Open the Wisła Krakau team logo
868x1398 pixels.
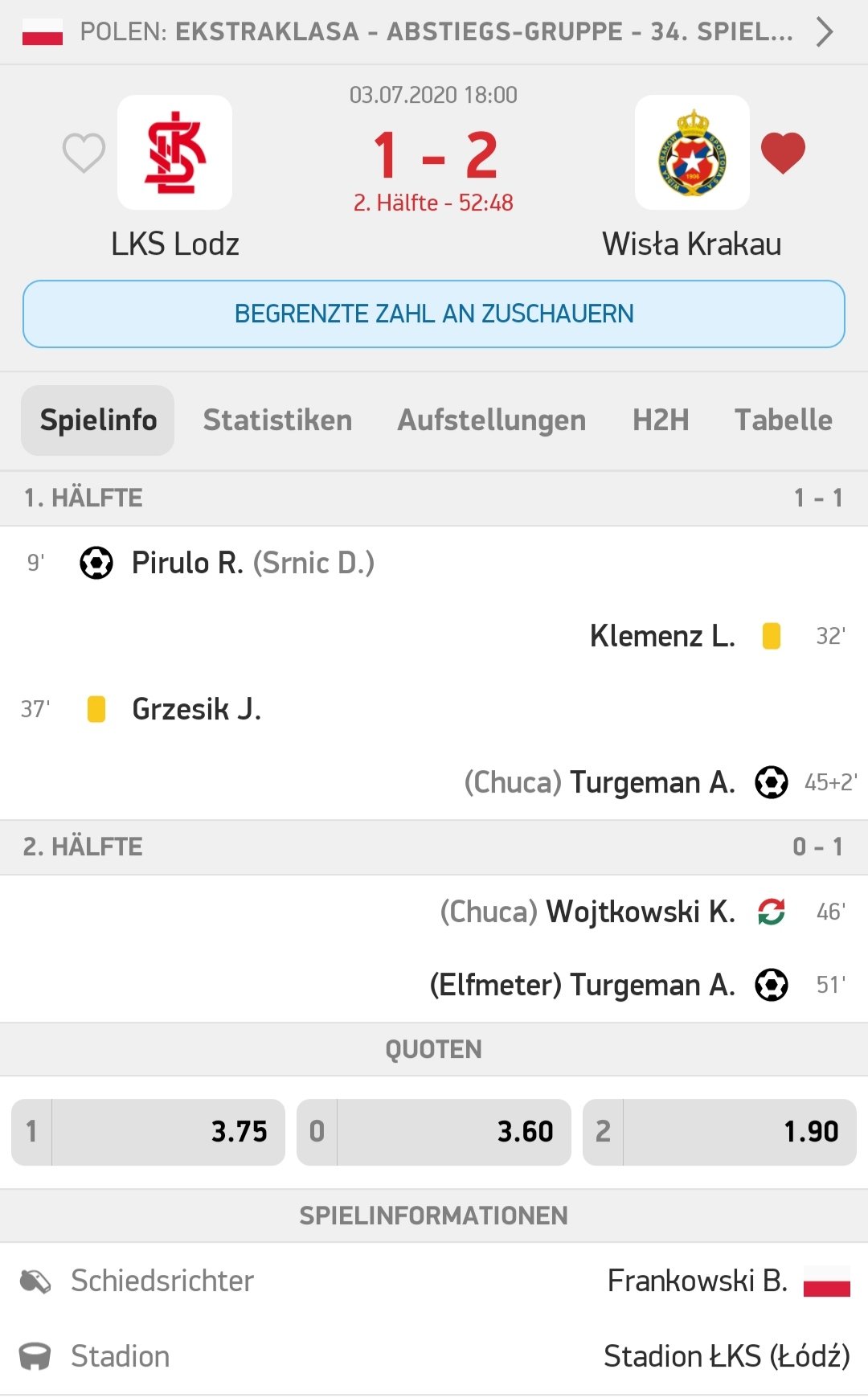[x=692, y=153]
